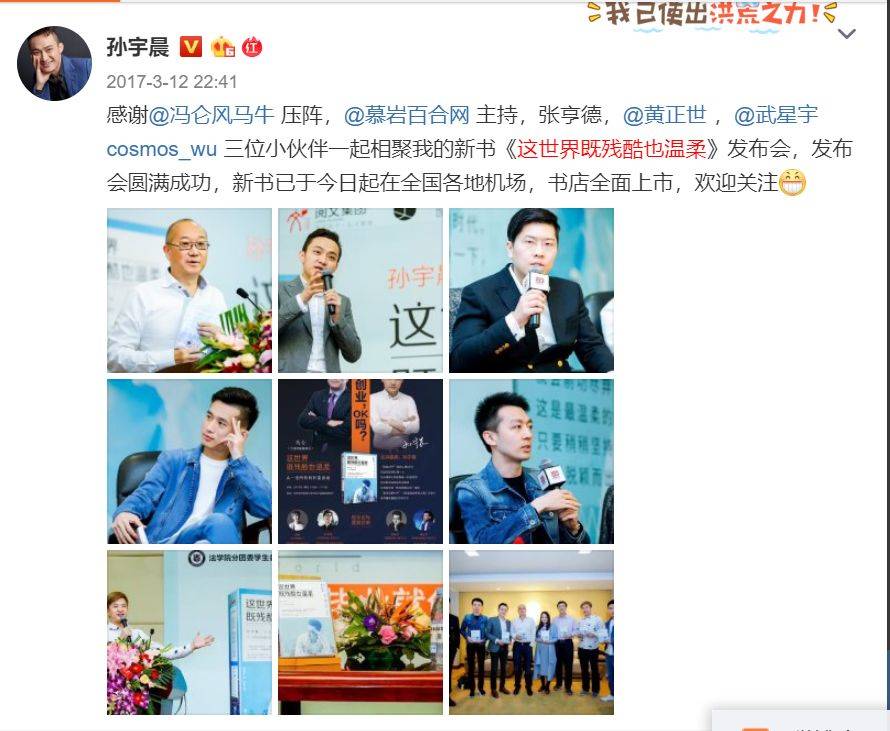View photo of man in navy blazer with microphone
This screenshot has width=890, height=731.
tap(531, 290)
